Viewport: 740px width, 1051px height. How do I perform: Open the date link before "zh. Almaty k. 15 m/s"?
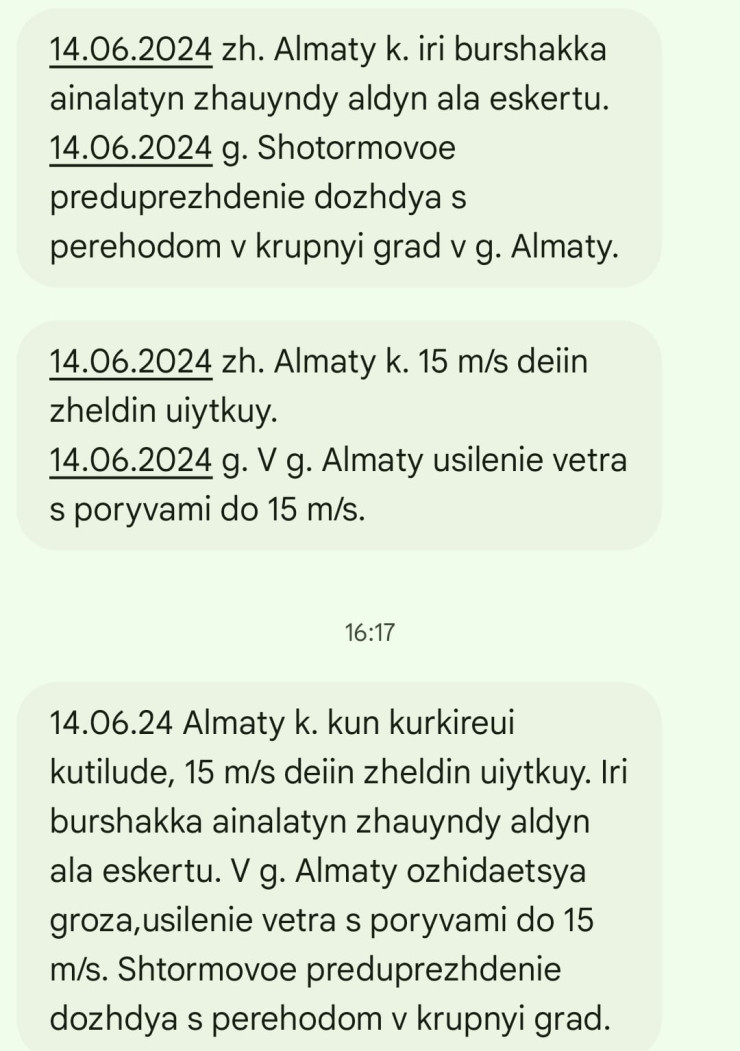point(130,361)
